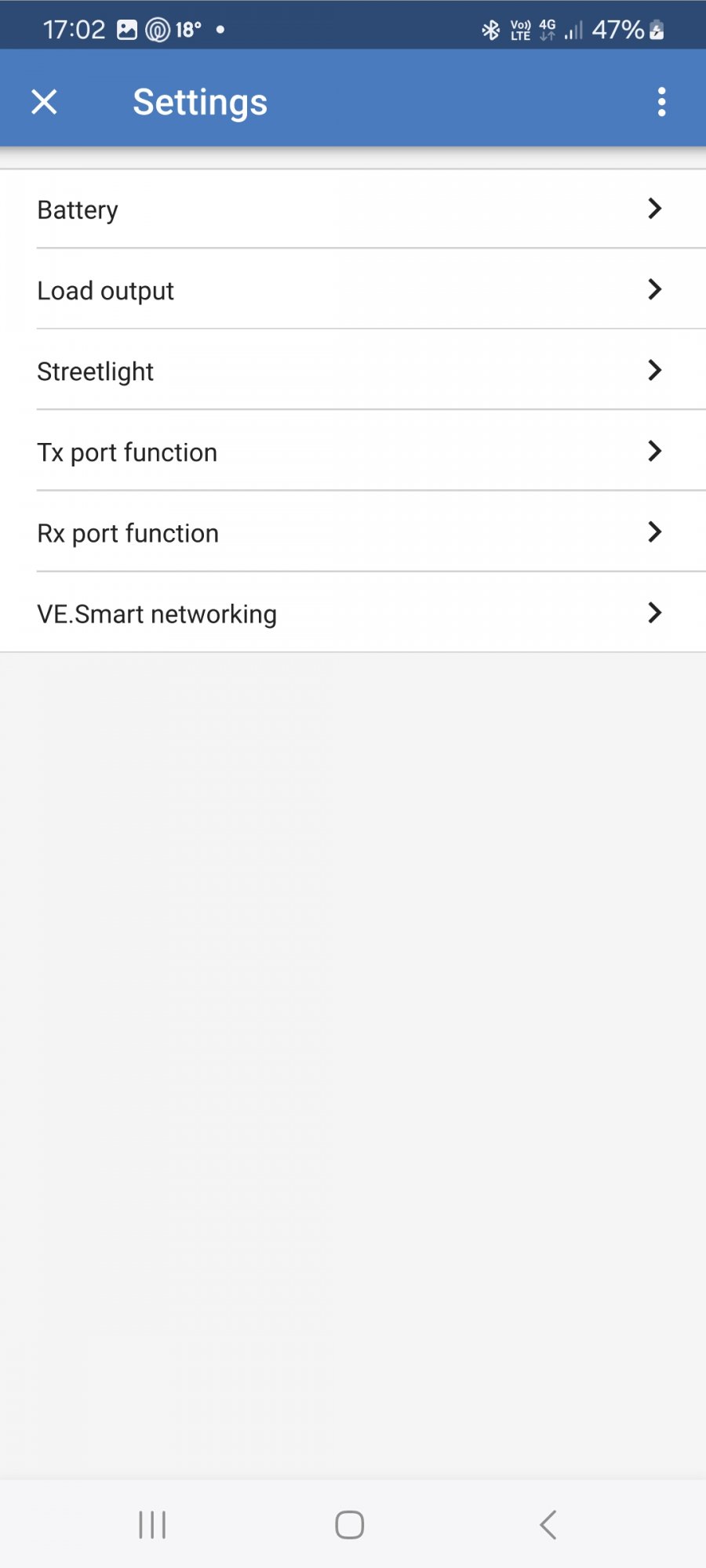Viewport: 706px width, 1568px height.
Task: Close the Settings screen
Action: click(x=44, y=102)
